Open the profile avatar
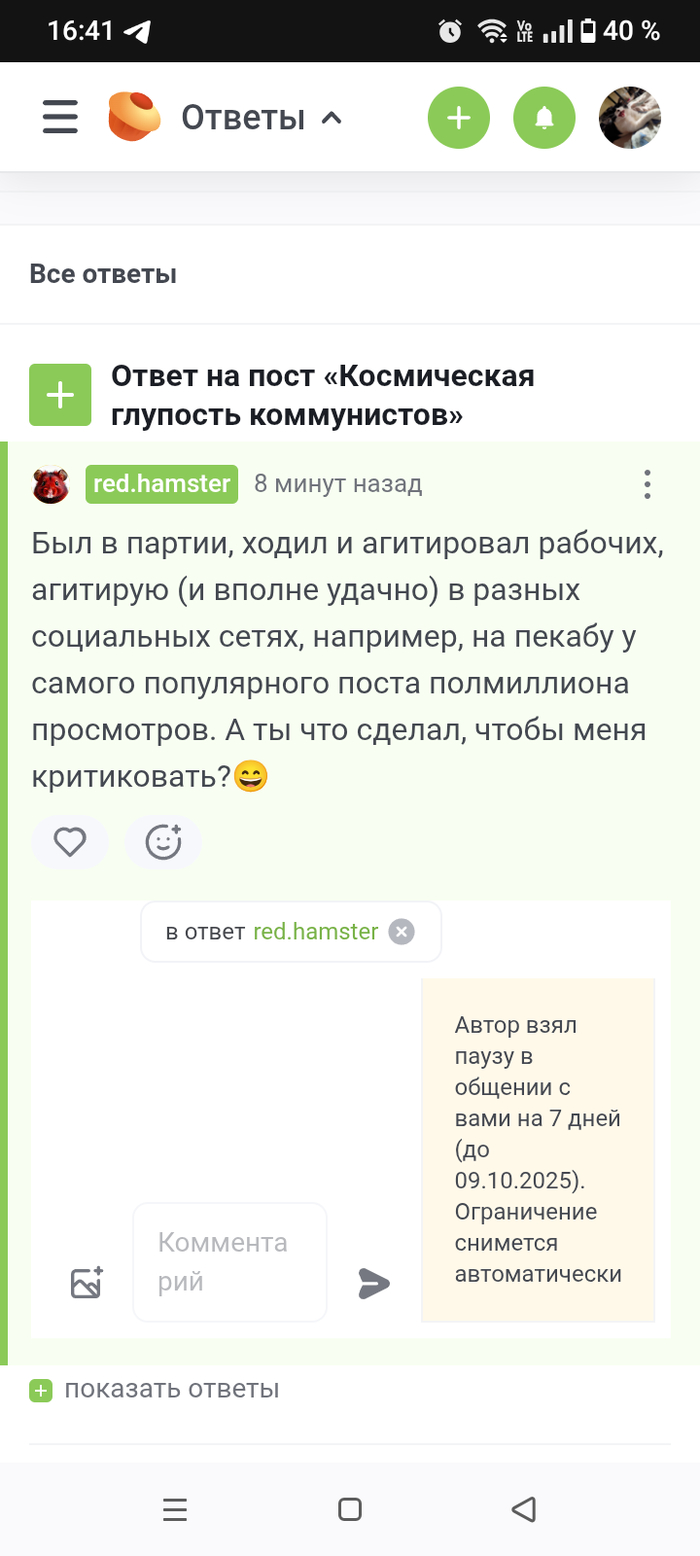The width and height of the screenshot is (700, 1556). coord(629,118)
